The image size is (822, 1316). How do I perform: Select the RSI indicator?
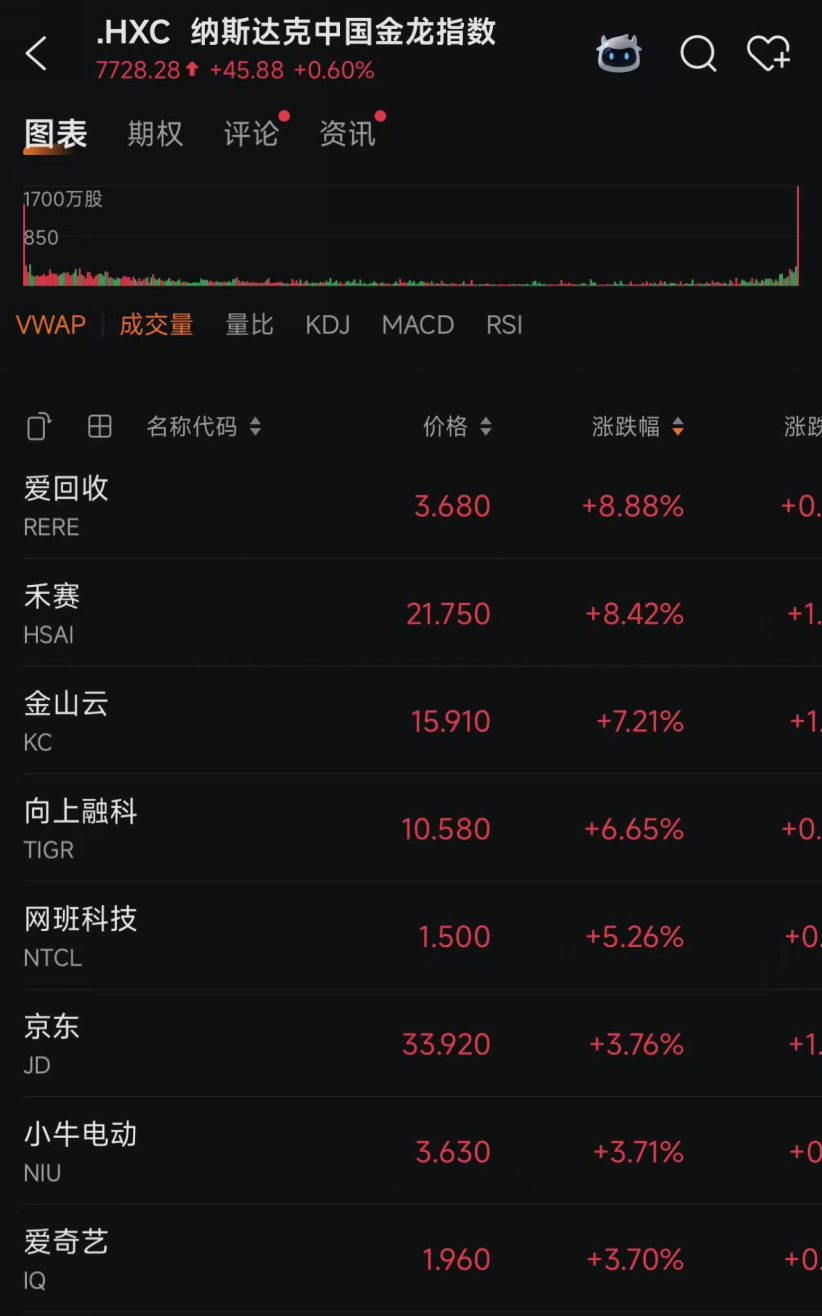coord(504,325)
